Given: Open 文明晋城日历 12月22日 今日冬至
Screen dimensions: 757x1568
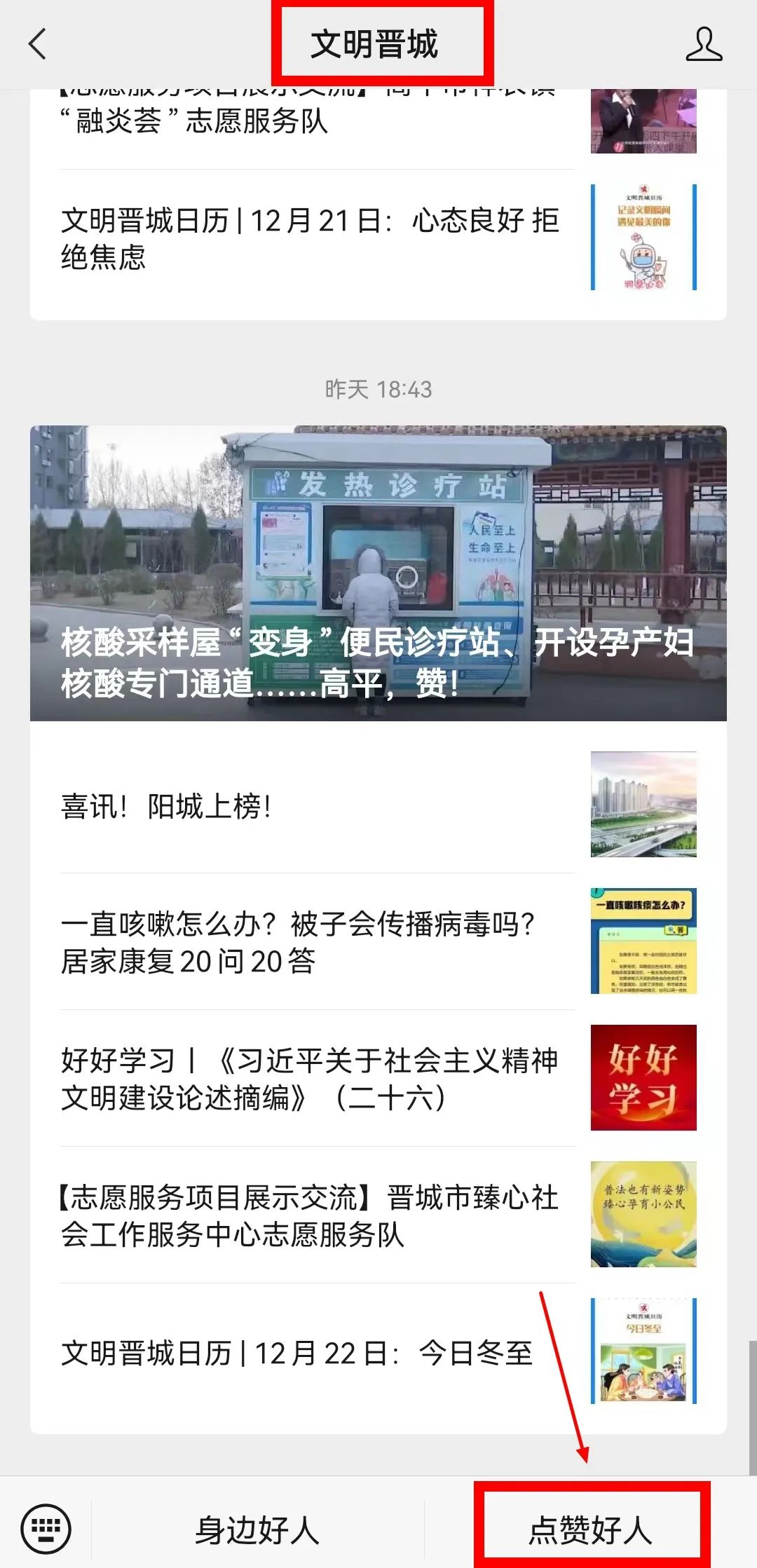Looking at the screenshot, I should point(315,1353).
